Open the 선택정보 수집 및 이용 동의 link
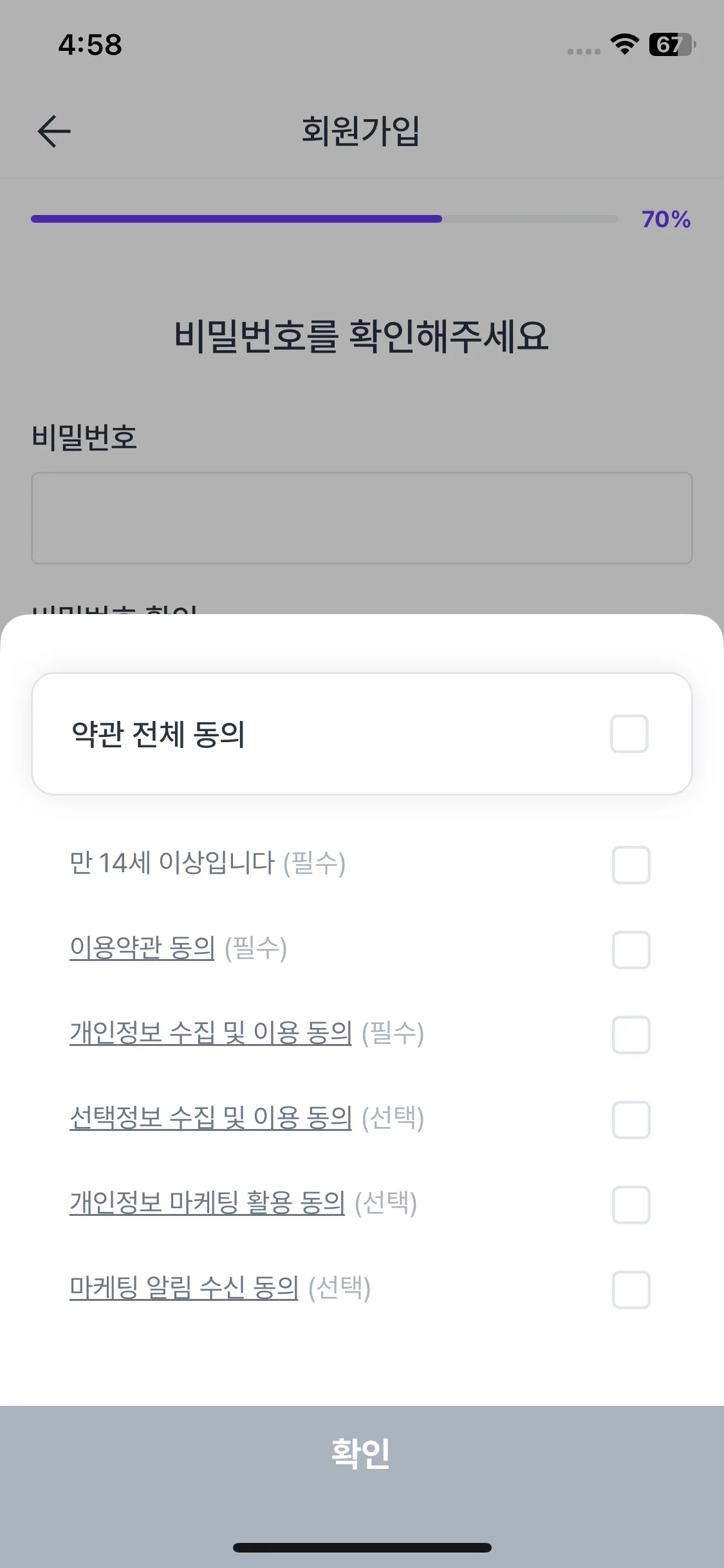Image resolution: width=724 pixels, height=1568 pixels. (210, 1118)
